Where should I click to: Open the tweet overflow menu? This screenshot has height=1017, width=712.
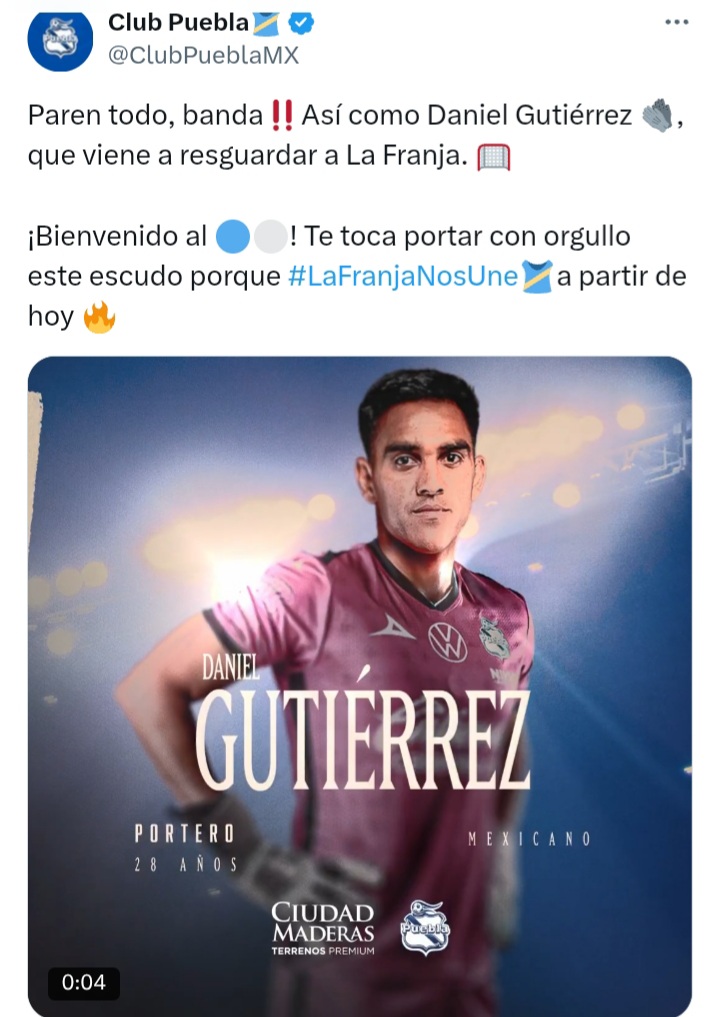(677, 22)
